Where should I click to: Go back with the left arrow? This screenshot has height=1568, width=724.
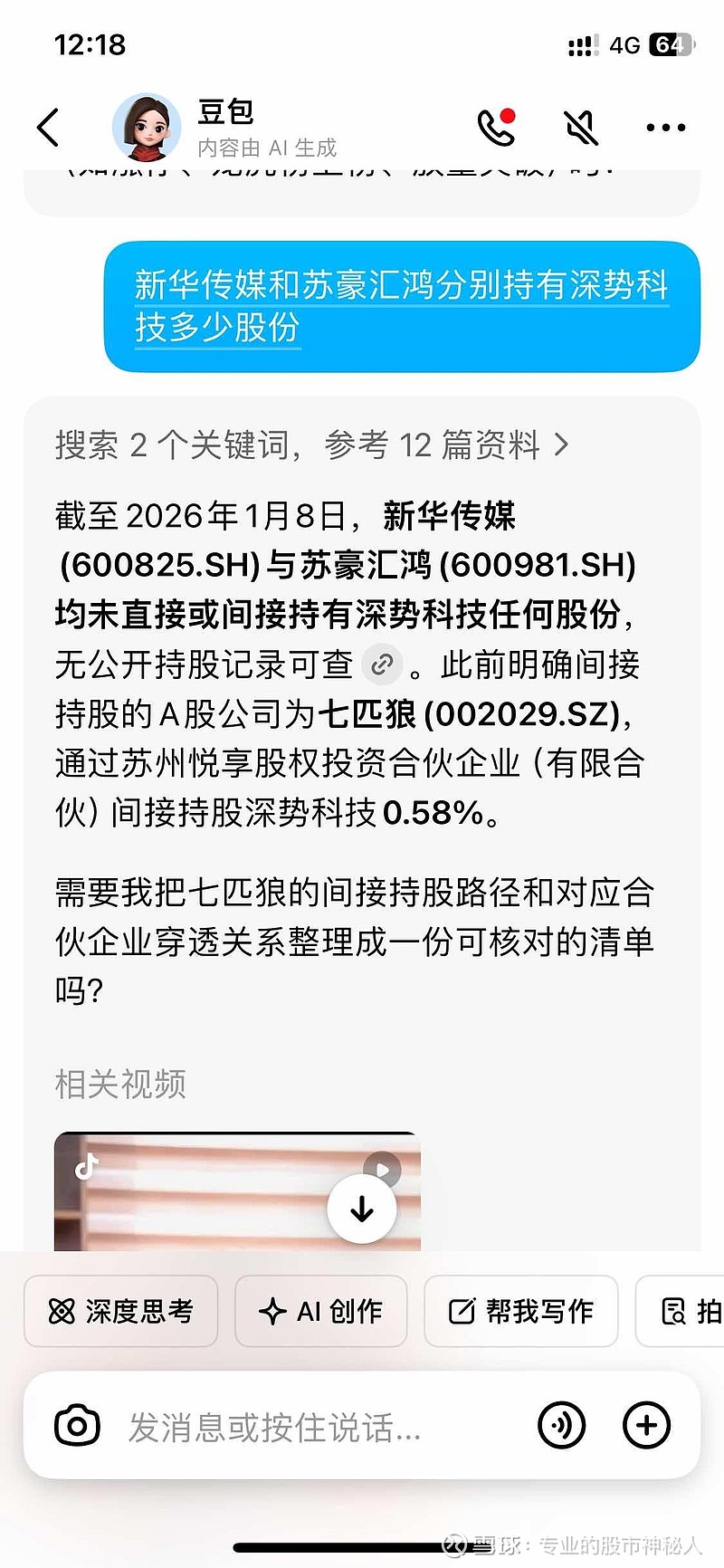[x=47, y=127]
